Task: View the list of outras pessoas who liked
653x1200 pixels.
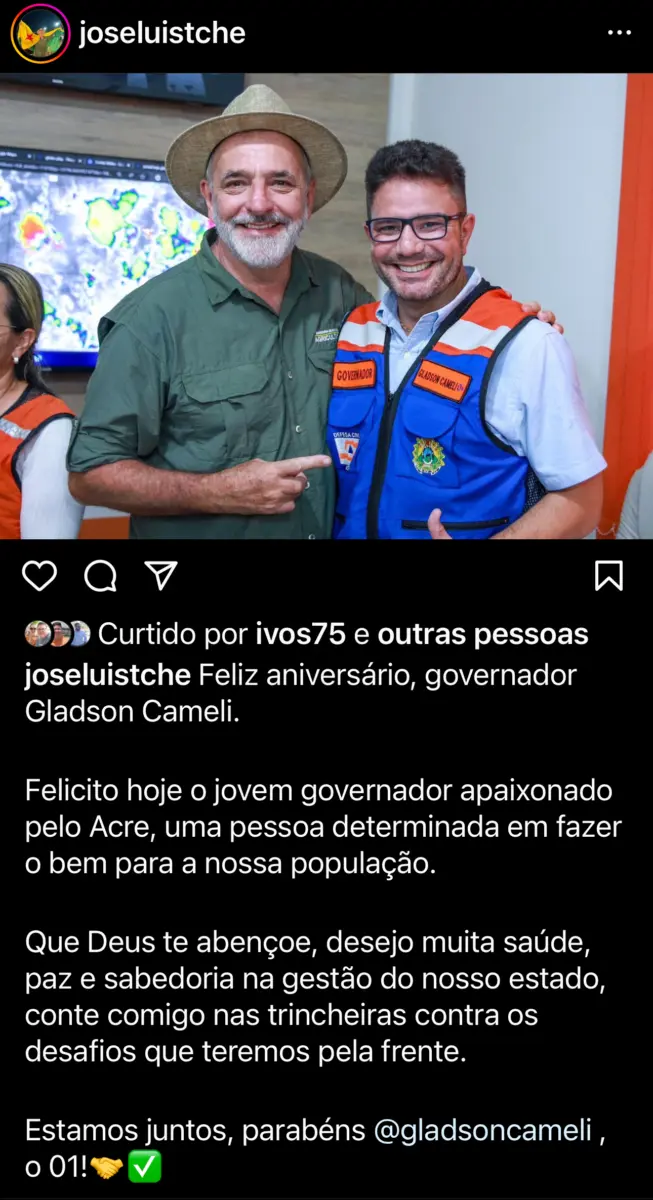Action: [x=483, y=634]
